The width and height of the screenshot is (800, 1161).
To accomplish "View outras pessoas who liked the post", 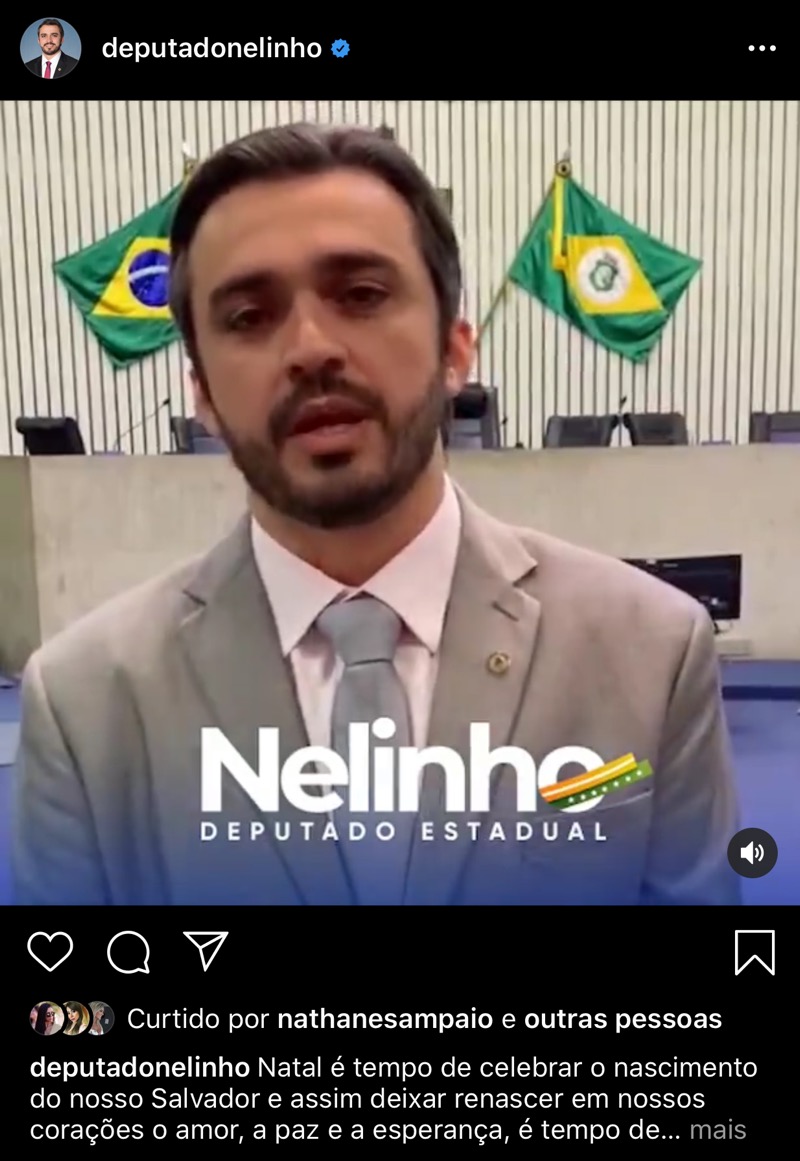I will tap(622, 1019).
